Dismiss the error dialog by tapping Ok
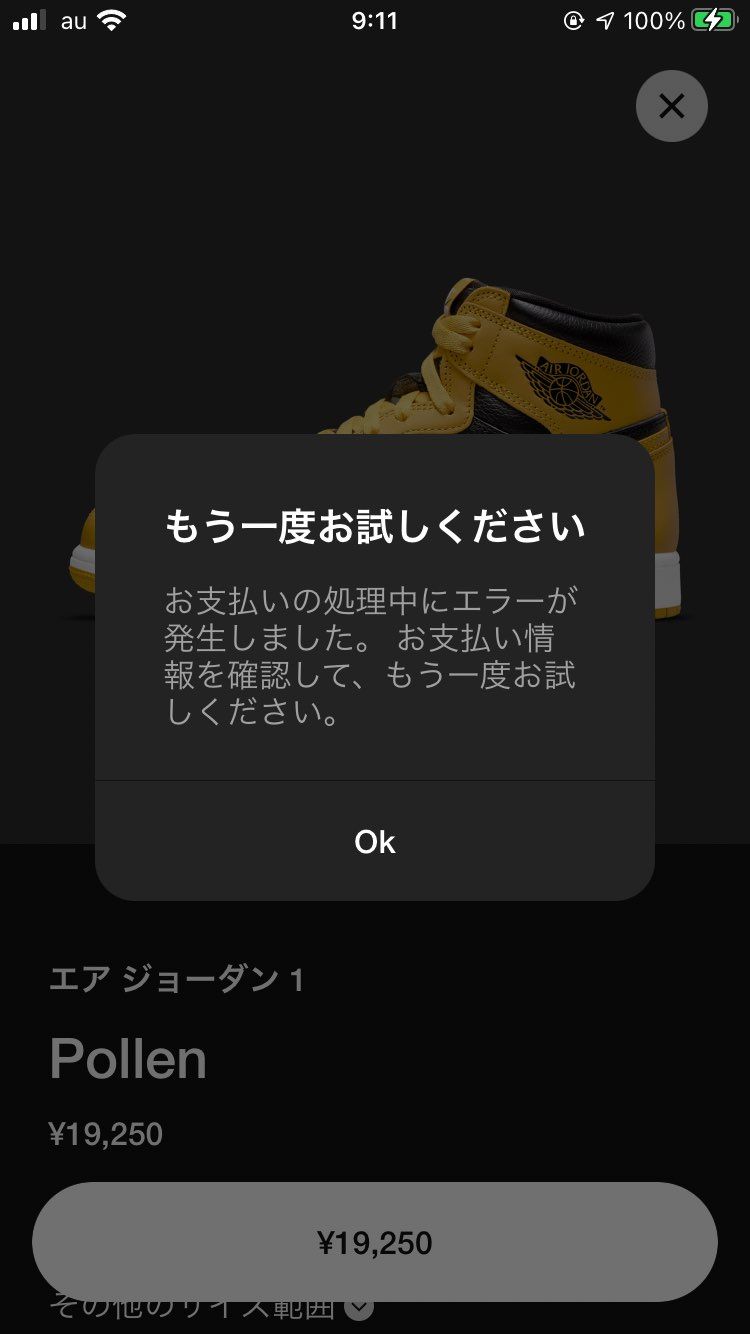The height and width of the screenshot is (1334, 750). (375, 841)
